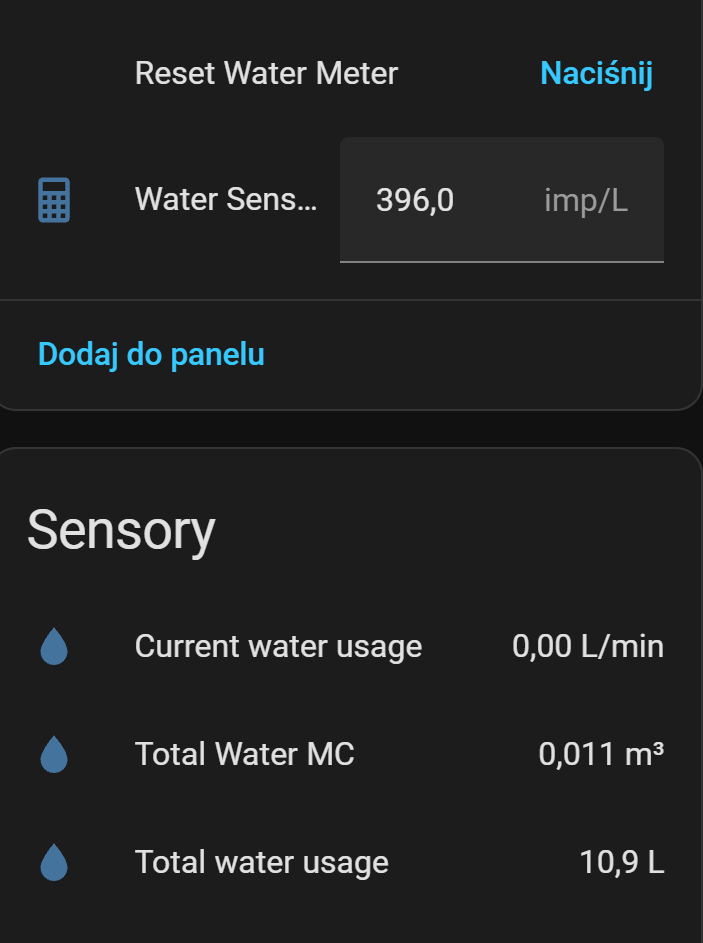This screenshot has height=943, width=703.
Task: Tap Dodaj do panelu
Action: 151,354
